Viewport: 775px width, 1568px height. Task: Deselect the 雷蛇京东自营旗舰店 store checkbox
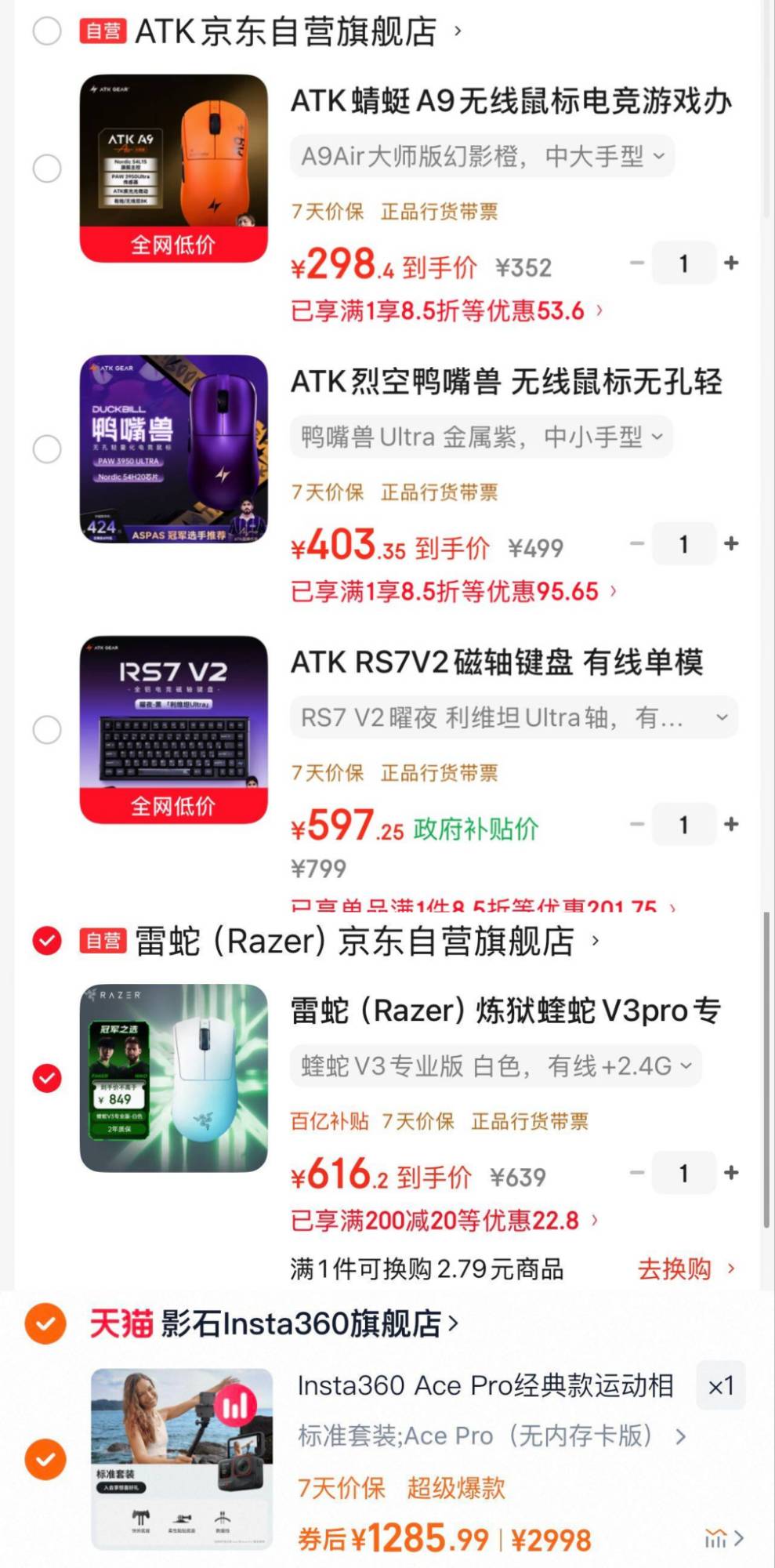point(47,941)
